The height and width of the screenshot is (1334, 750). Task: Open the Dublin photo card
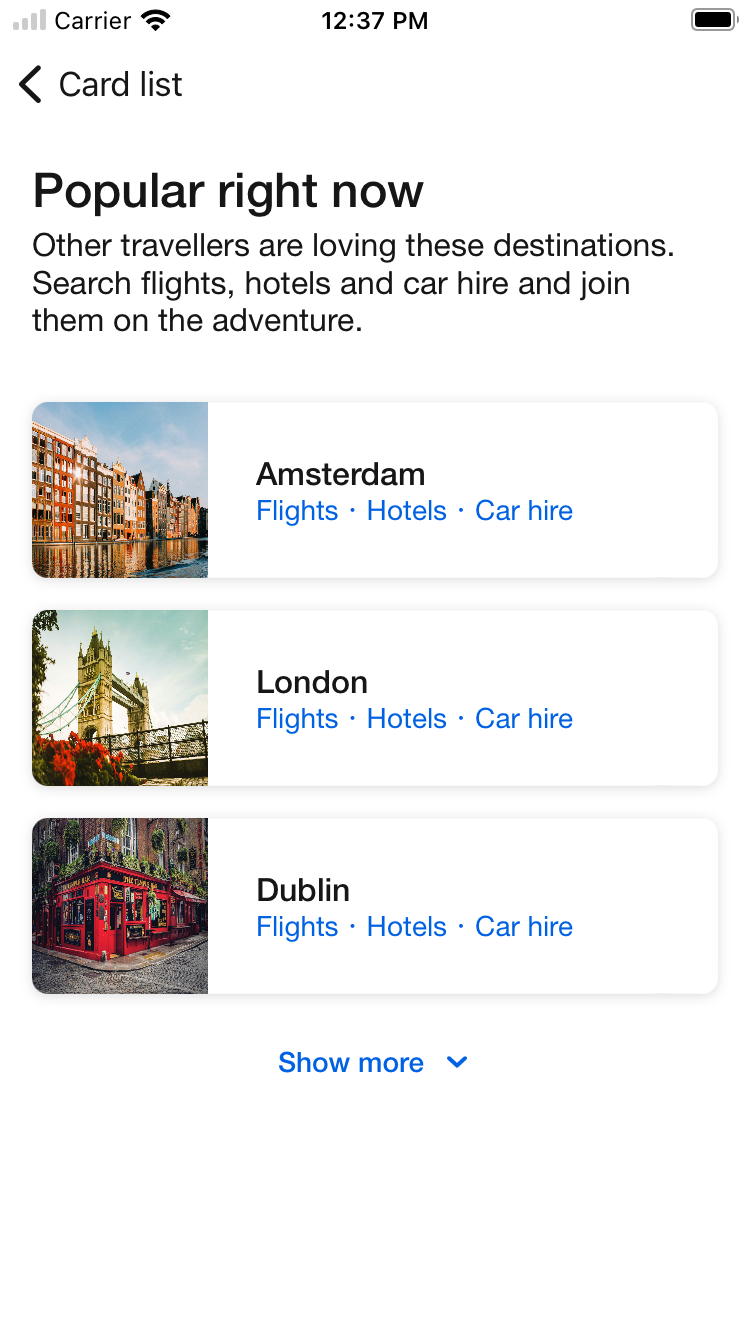tap(120, 906)
